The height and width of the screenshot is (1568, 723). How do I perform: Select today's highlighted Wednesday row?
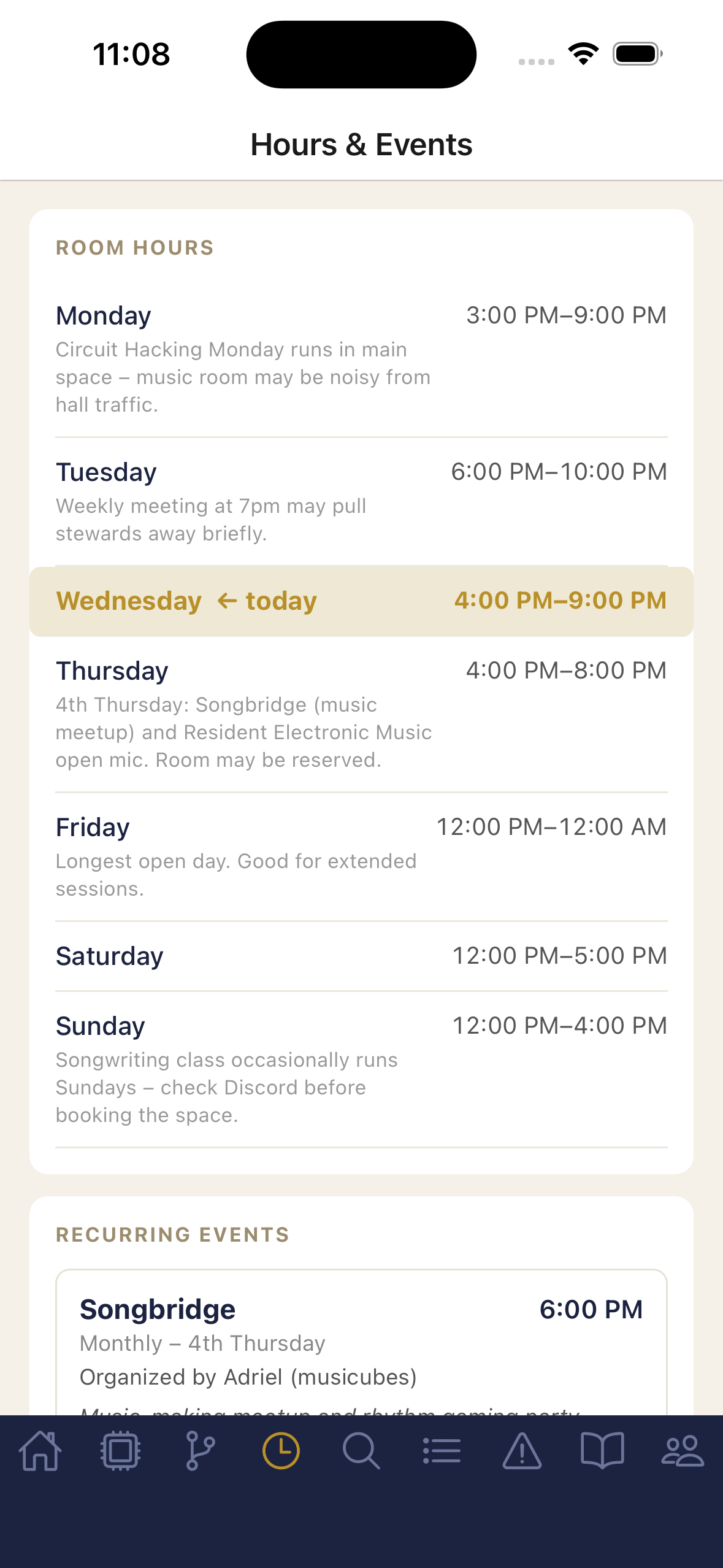tap(361, 601)
